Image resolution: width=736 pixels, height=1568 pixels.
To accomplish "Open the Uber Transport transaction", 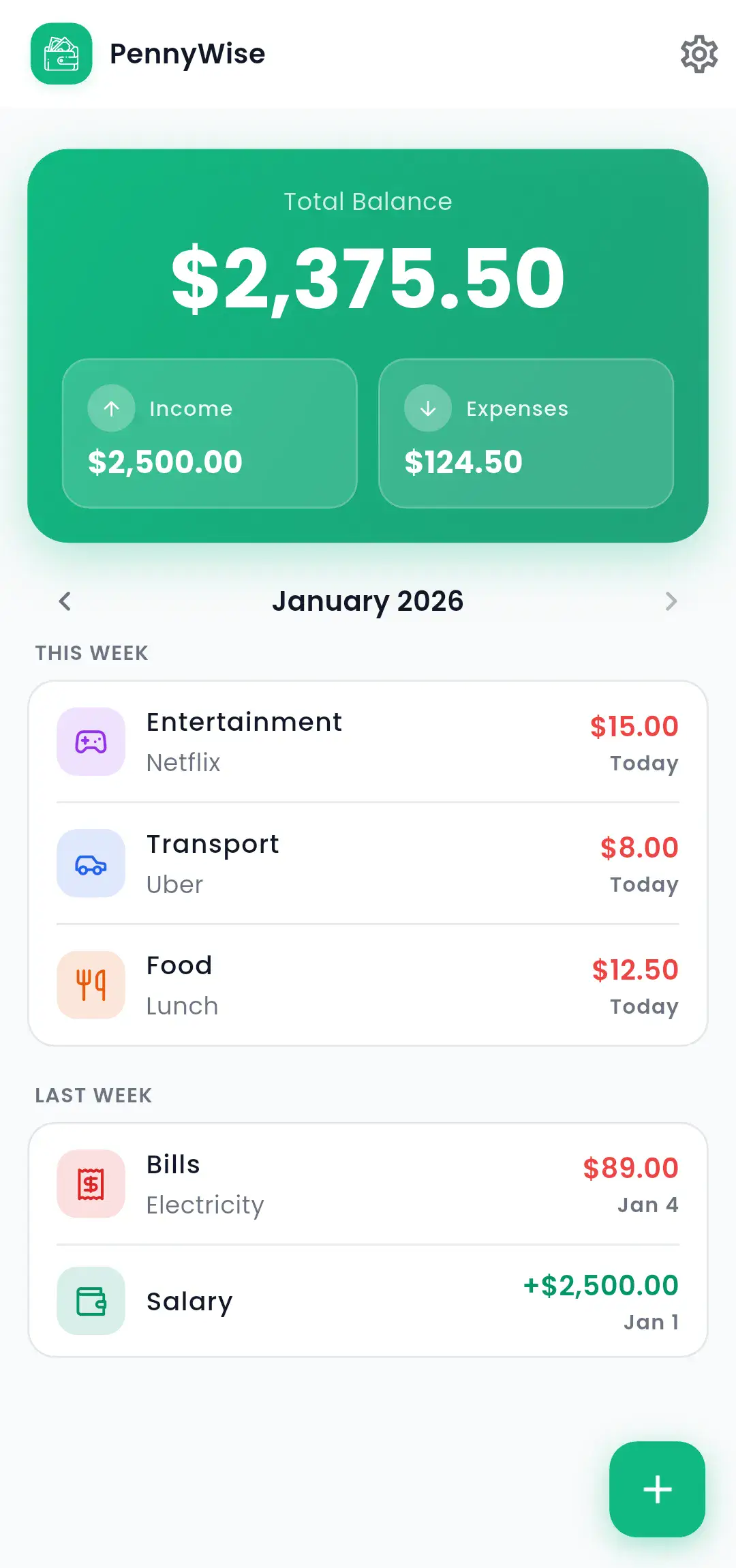I will 368,863.
